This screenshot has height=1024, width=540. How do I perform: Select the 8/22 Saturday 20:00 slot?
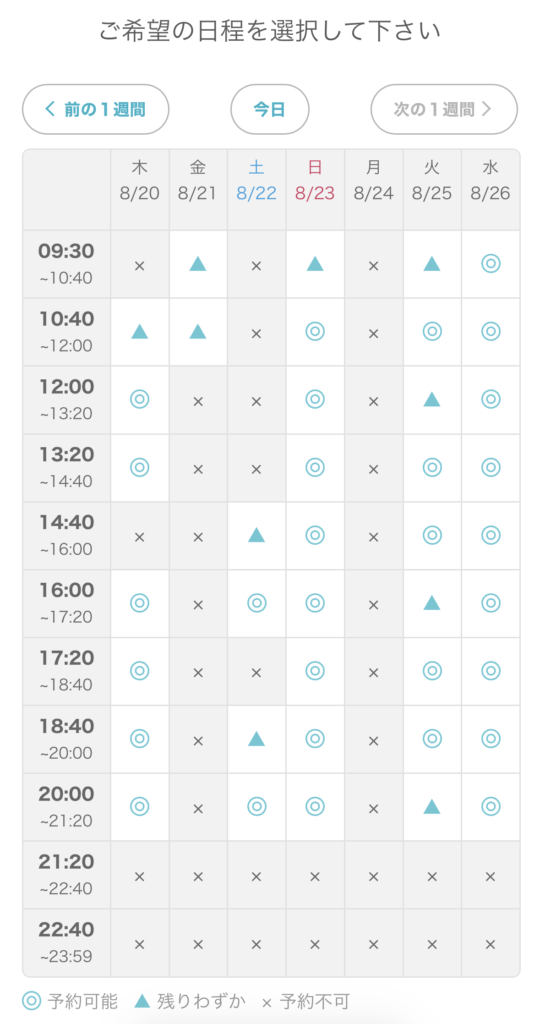(257, 807)
